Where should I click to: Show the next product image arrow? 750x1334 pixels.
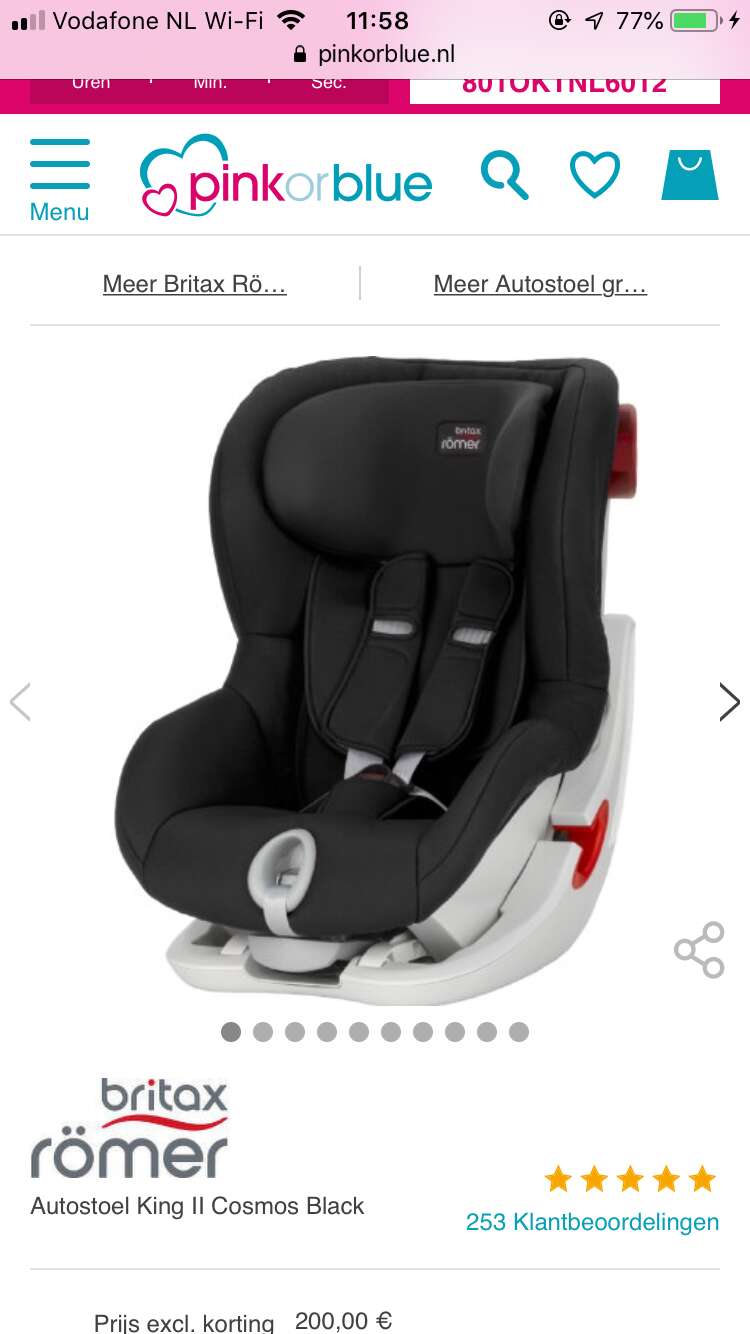coord(730,702)
